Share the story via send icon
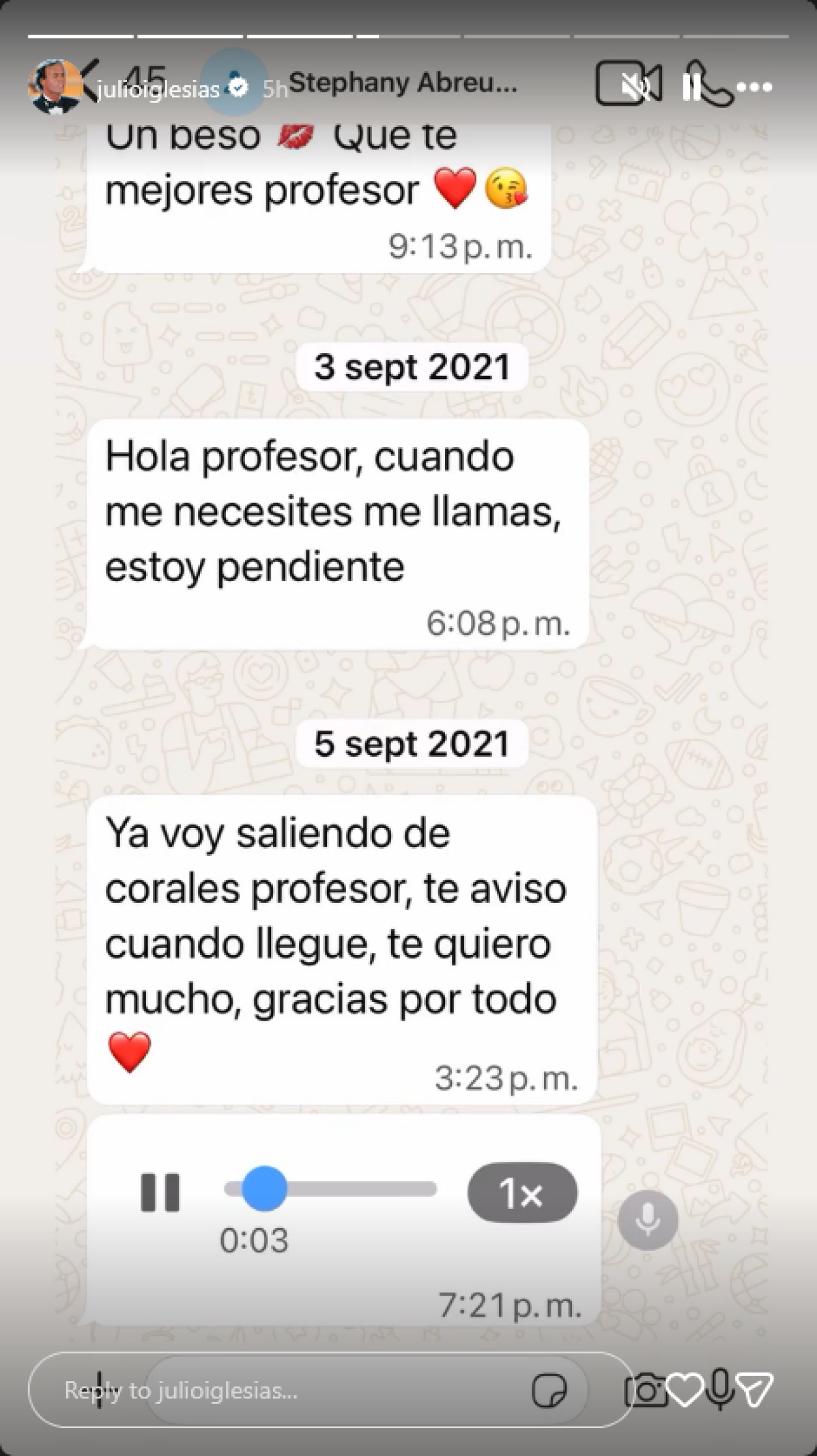 tap(756, 1391)
